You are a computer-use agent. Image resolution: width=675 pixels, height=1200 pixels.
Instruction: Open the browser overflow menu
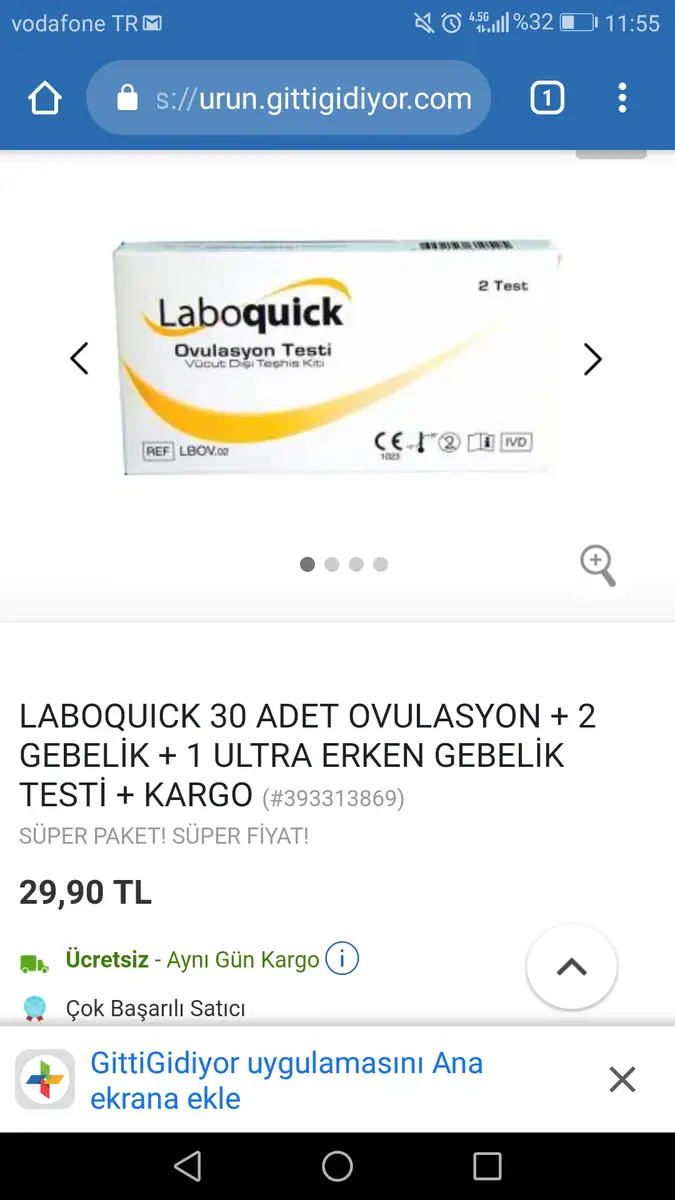tap(622, 98)
